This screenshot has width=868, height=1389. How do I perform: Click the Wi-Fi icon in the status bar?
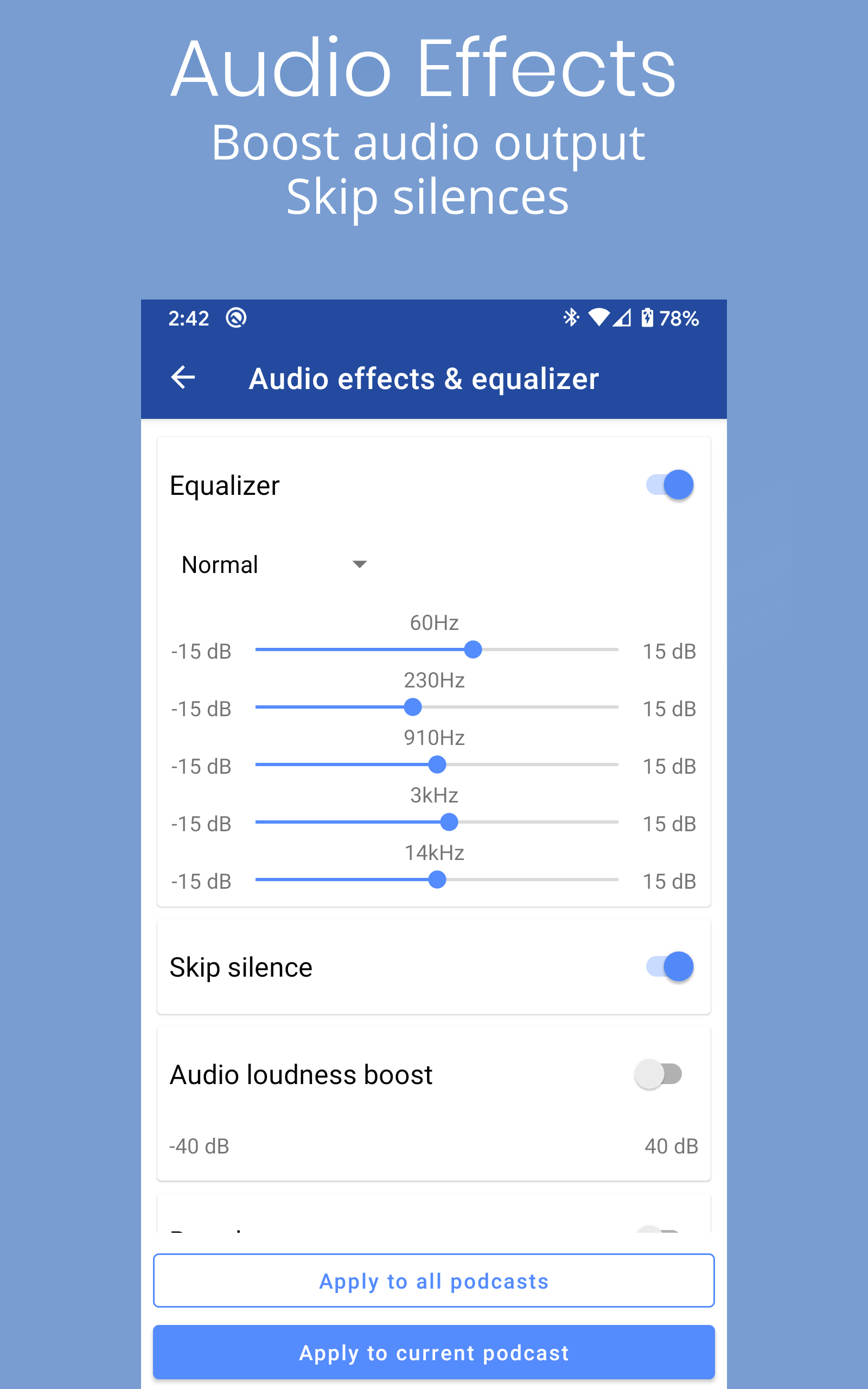coord(599,317)
